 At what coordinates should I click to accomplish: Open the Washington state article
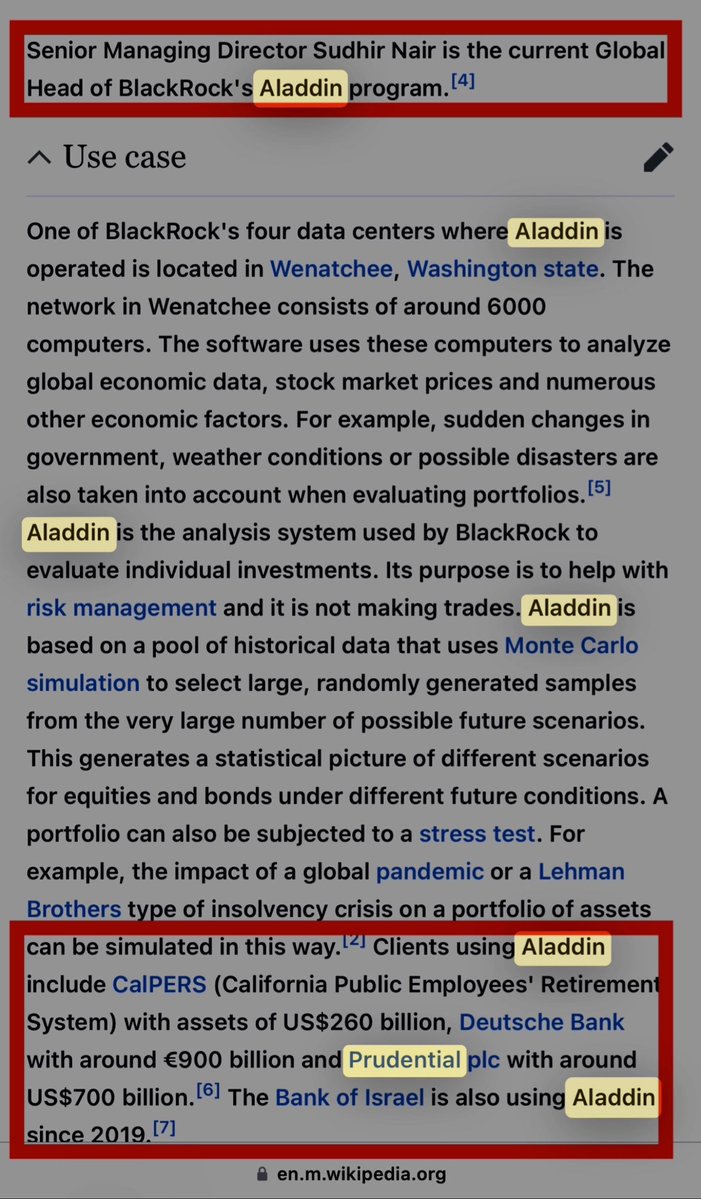point(503,269)
